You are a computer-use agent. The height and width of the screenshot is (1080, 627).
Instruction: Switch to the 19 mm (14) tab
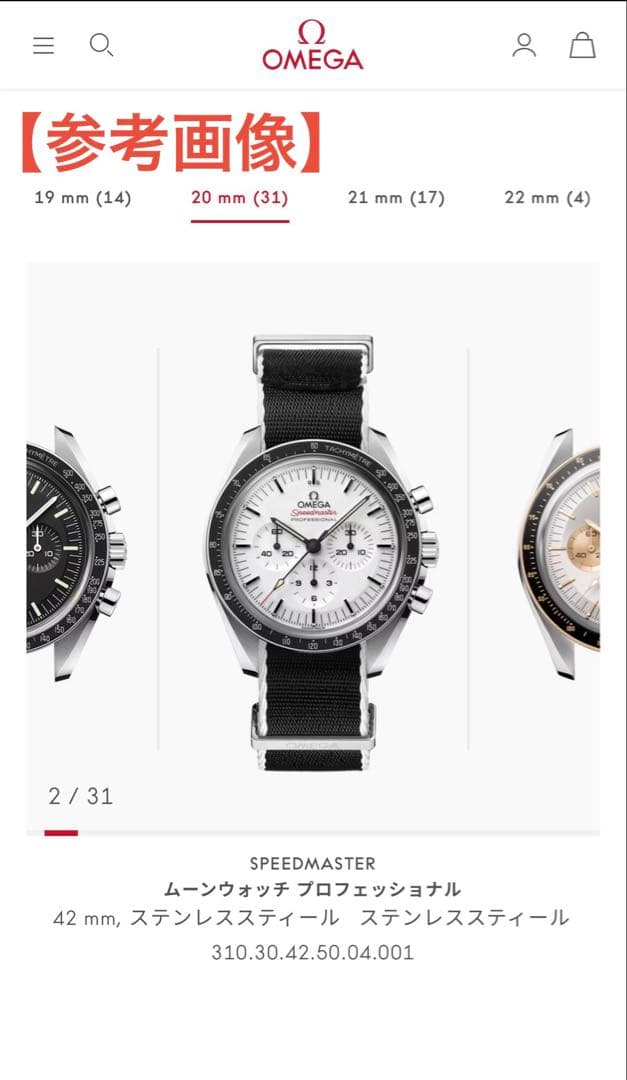pyautogui.click(x=83, y=198)
